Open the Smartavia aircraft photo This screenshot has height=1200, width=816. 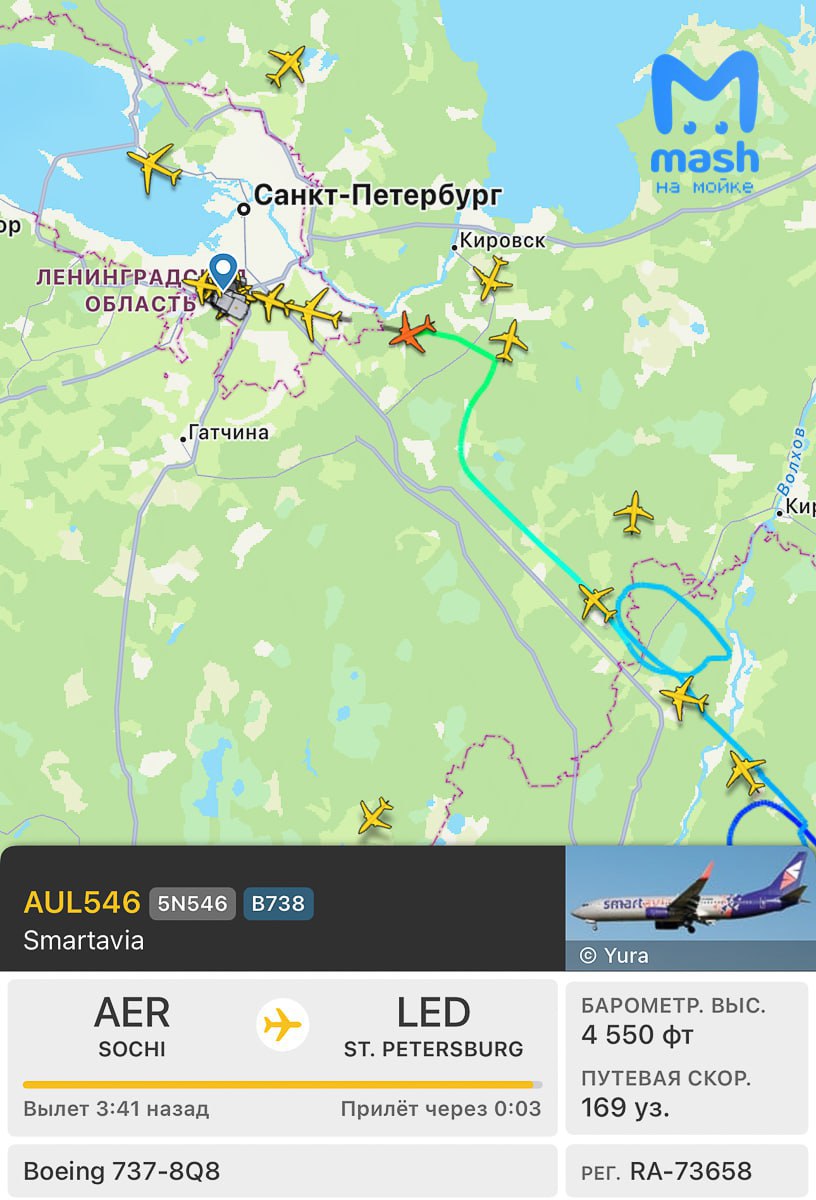(690, 908)
